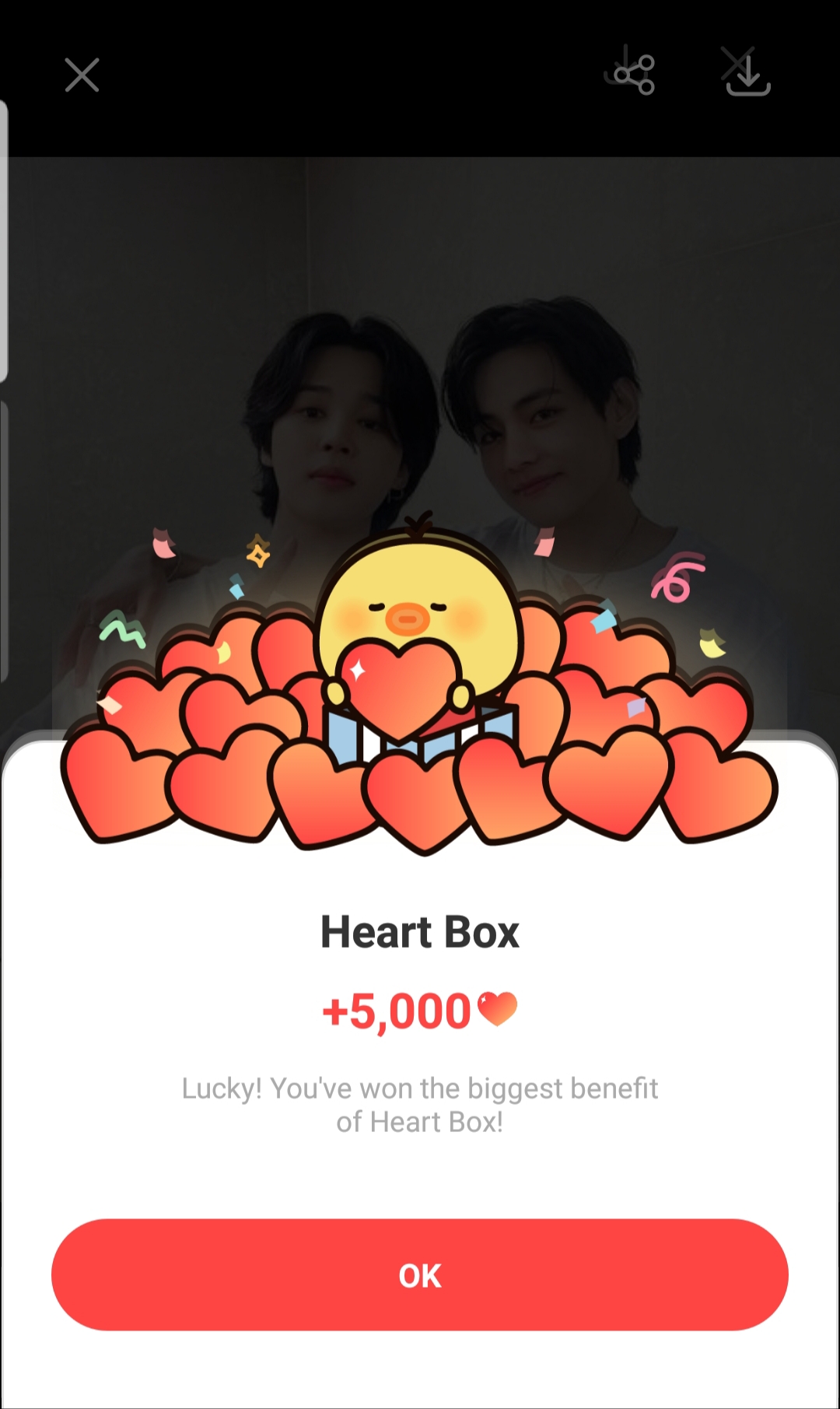Download this photo
The image size is (840, 1409).
pyautogui.click(x=747, y=73)
